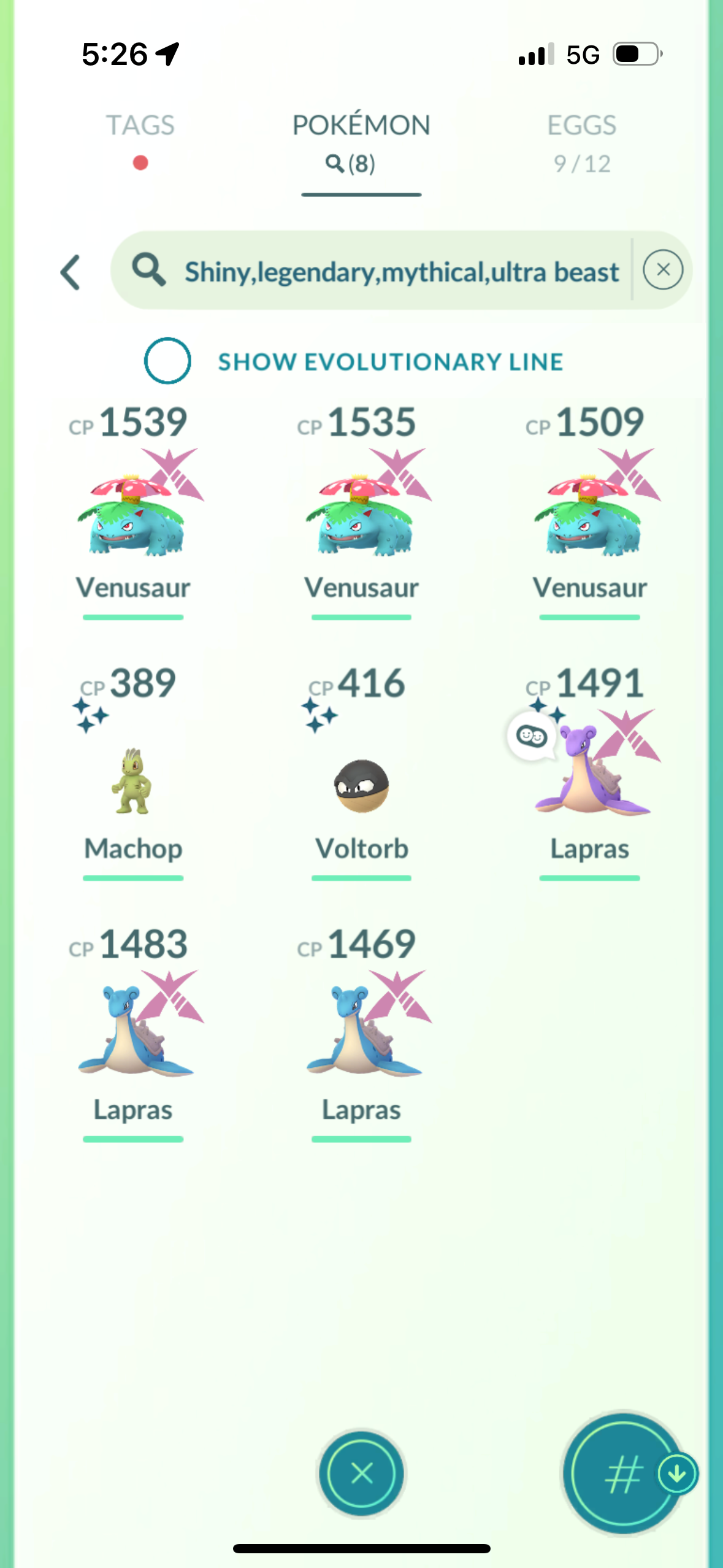Screen dimensions: 723x1568
Task: Open the sort order button
Action: point(622,1474)
